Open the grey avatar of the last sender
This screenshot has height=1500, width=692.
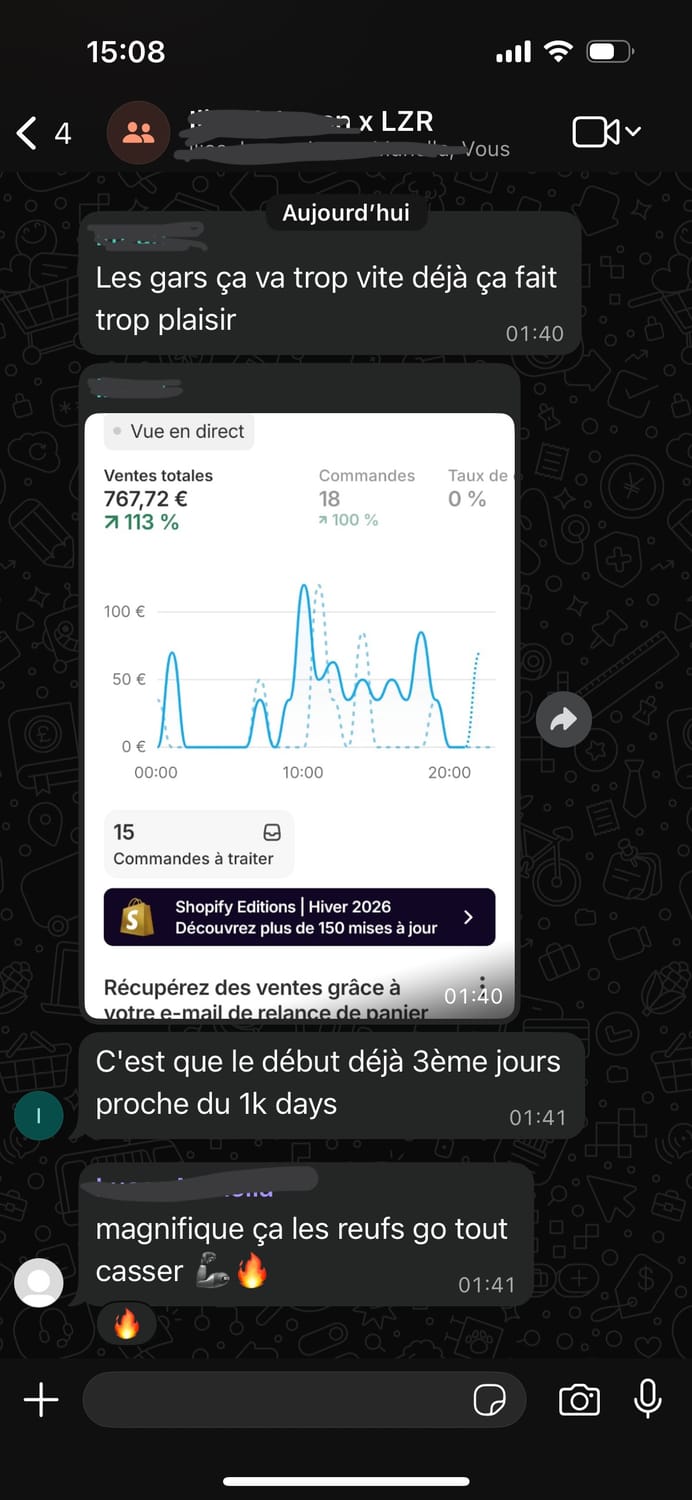pos(39,1283)
